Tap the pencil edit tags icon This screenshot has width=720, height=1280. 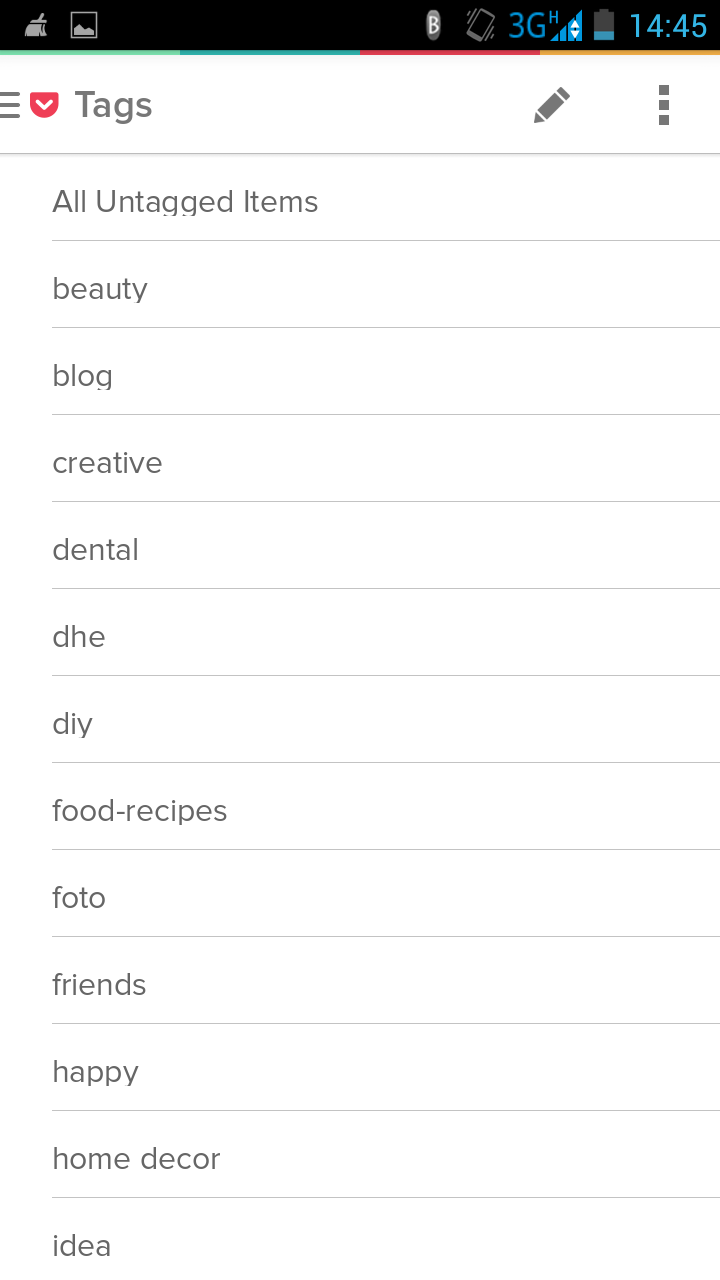552,105
